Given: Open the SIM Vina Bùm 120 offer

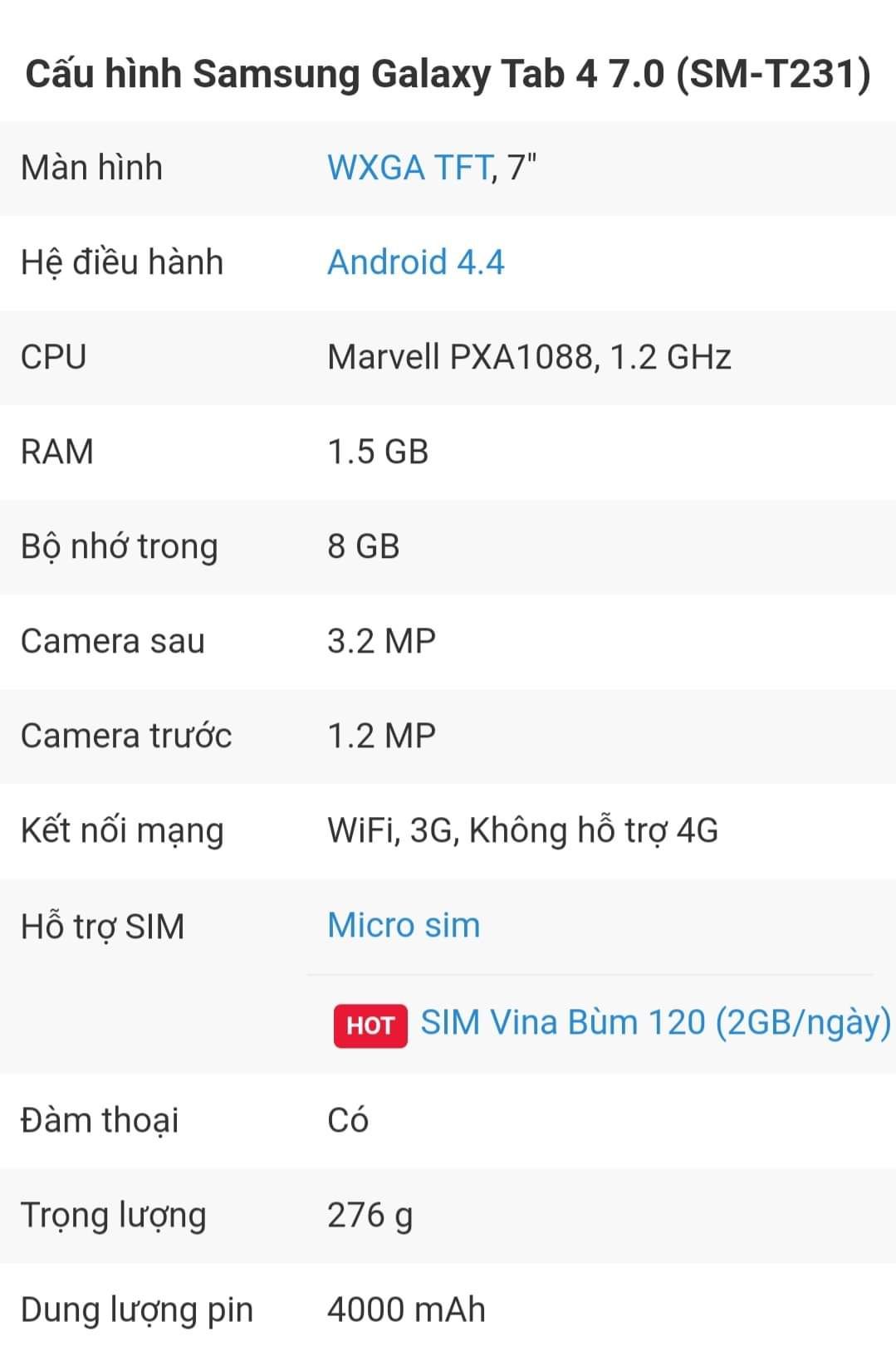Looking at the screenshot, I should 654,1023.
